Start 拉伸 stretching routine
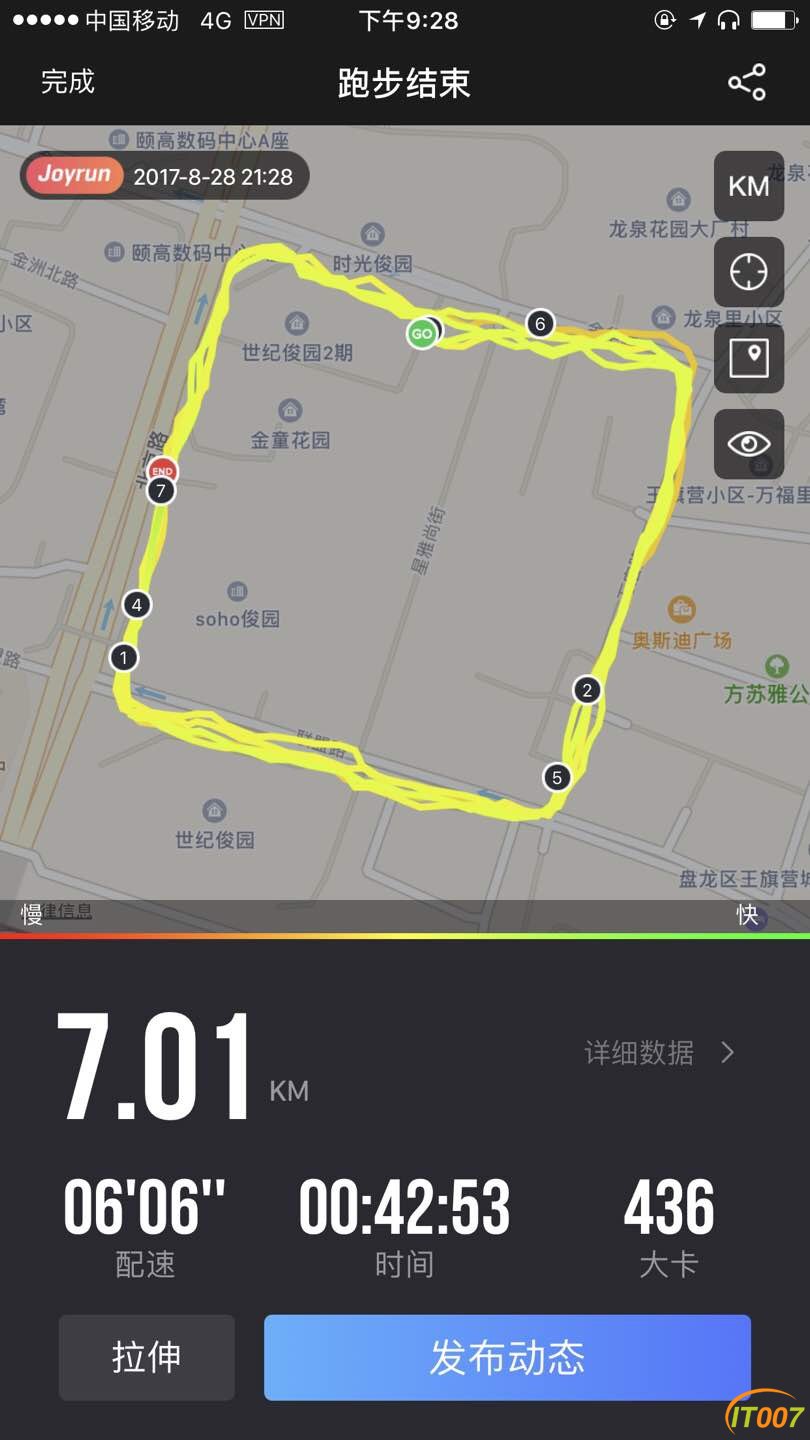 tap(146, 1357)
